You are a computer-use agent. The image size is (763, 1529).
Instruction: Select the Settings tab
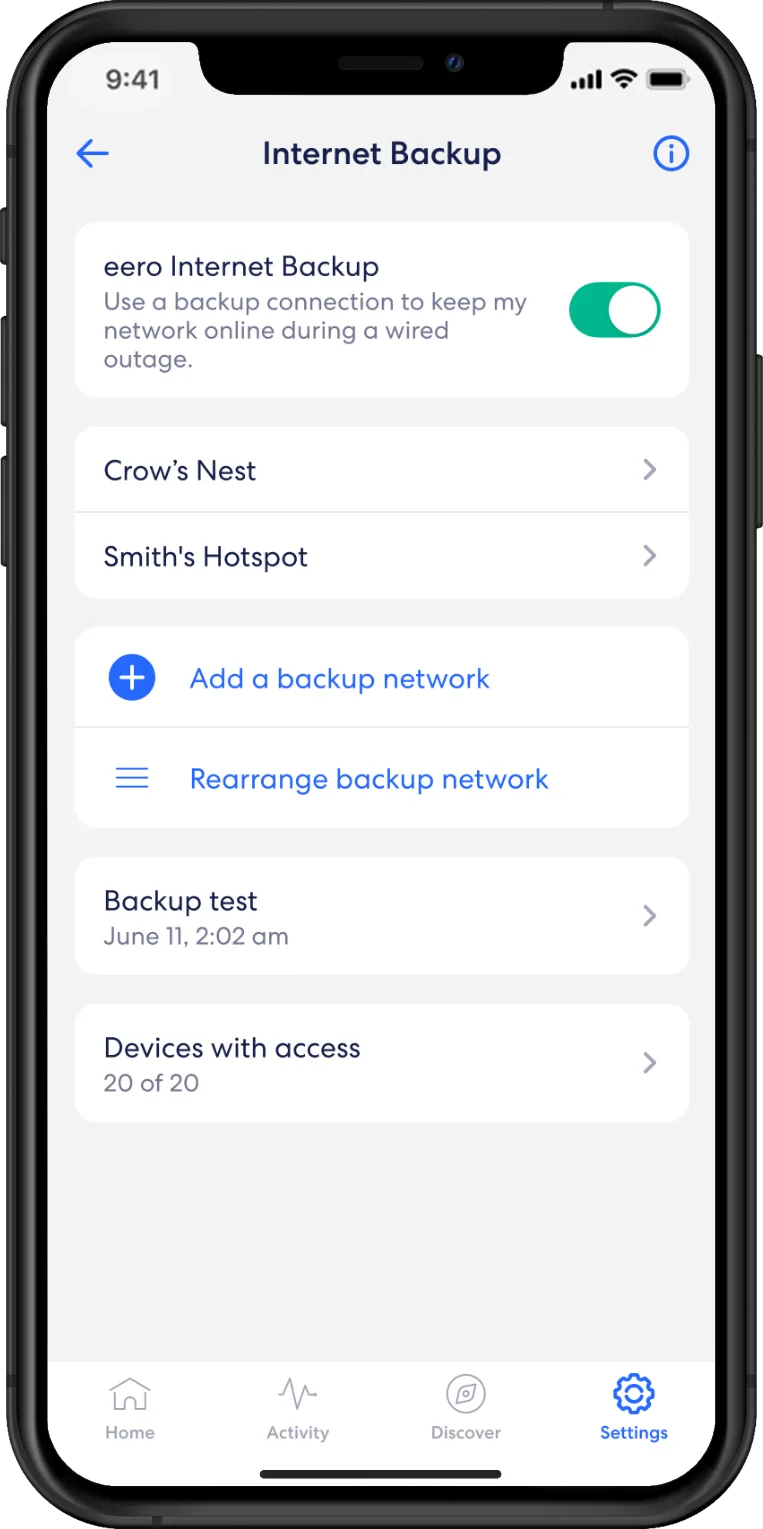point(633,1407)
